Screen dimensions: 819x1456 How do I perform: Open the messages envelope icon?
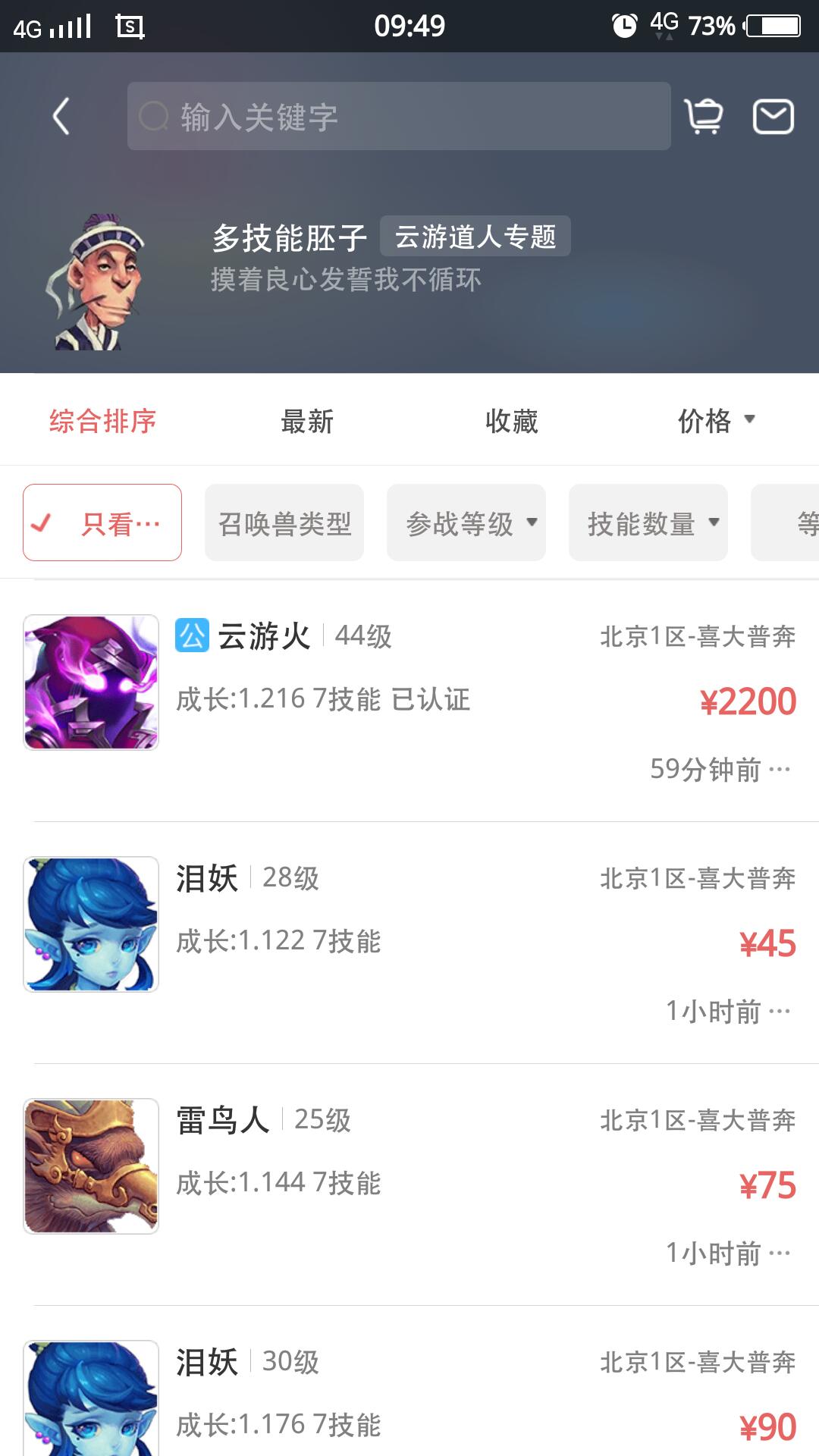coord(773,117)
